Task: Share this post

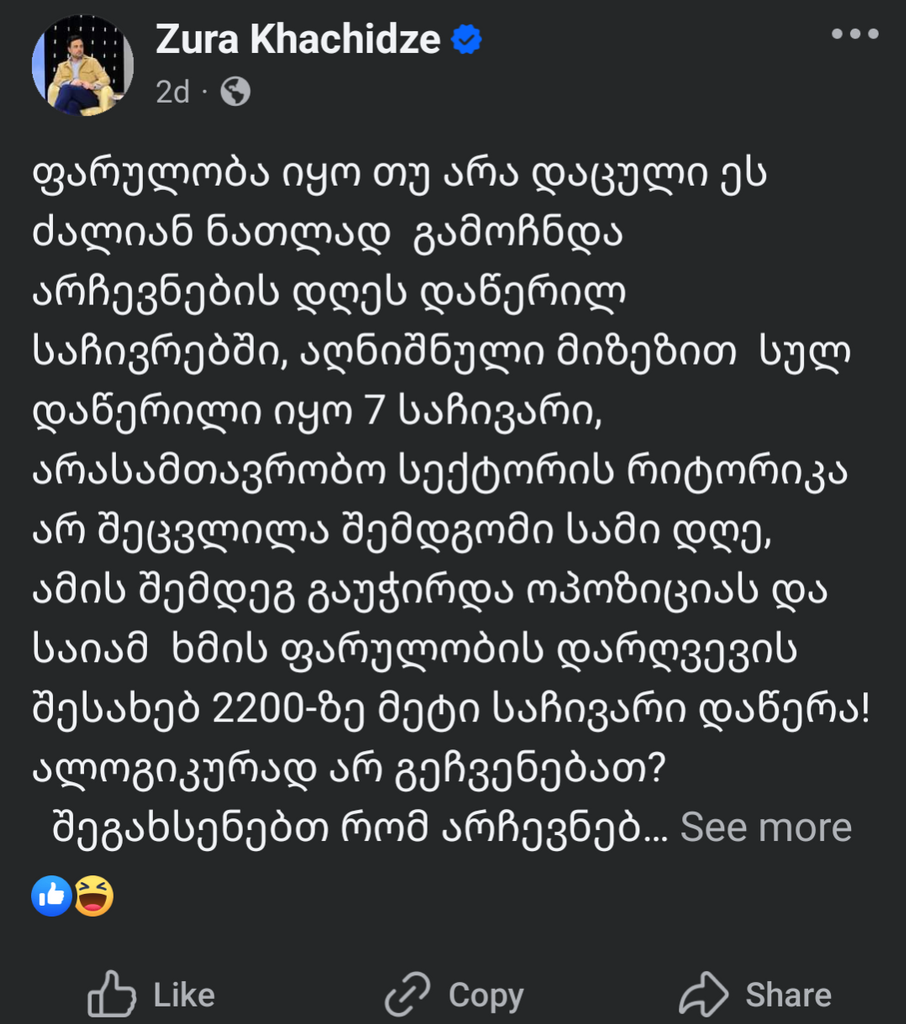Action: (x=756, y=994)
